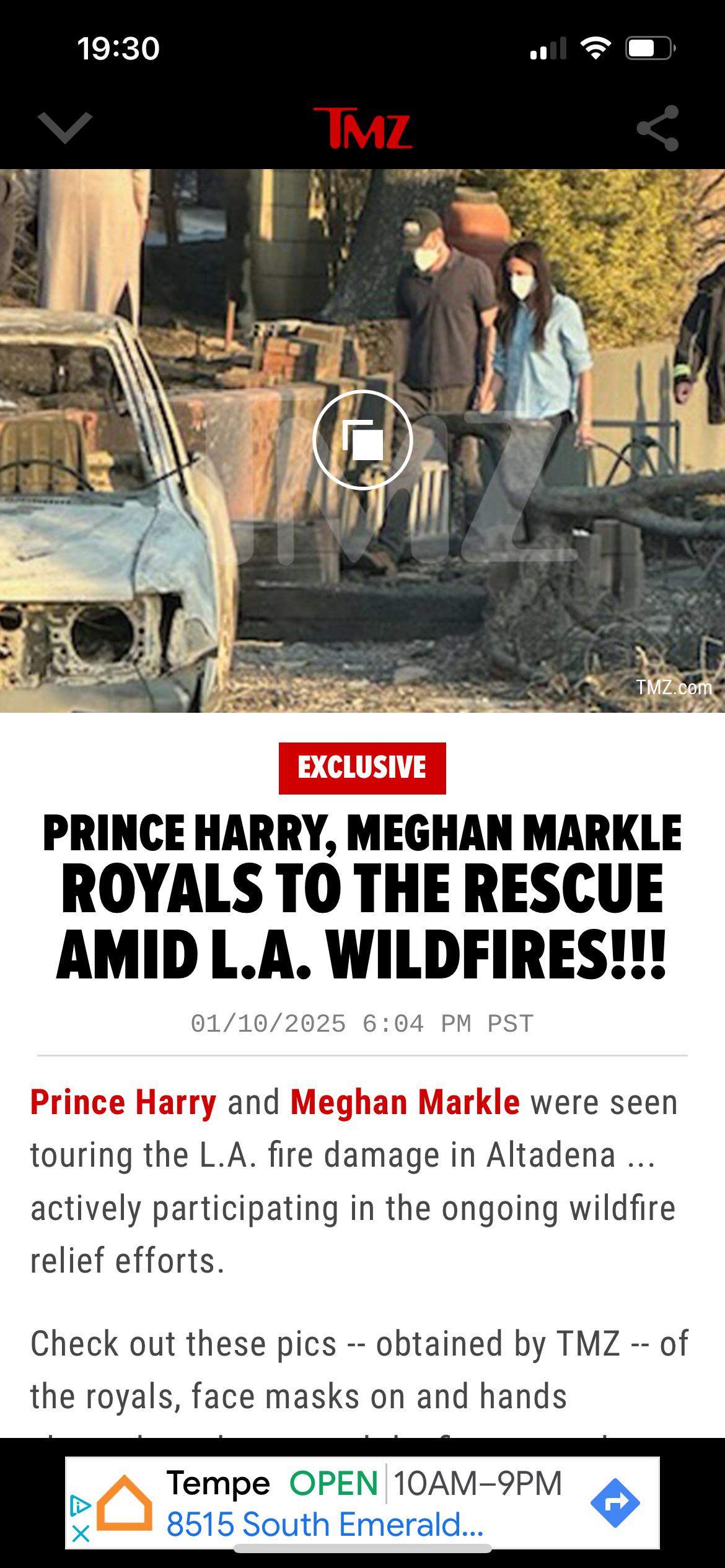Open the Prince Harry link

(x=123, y=1102)
